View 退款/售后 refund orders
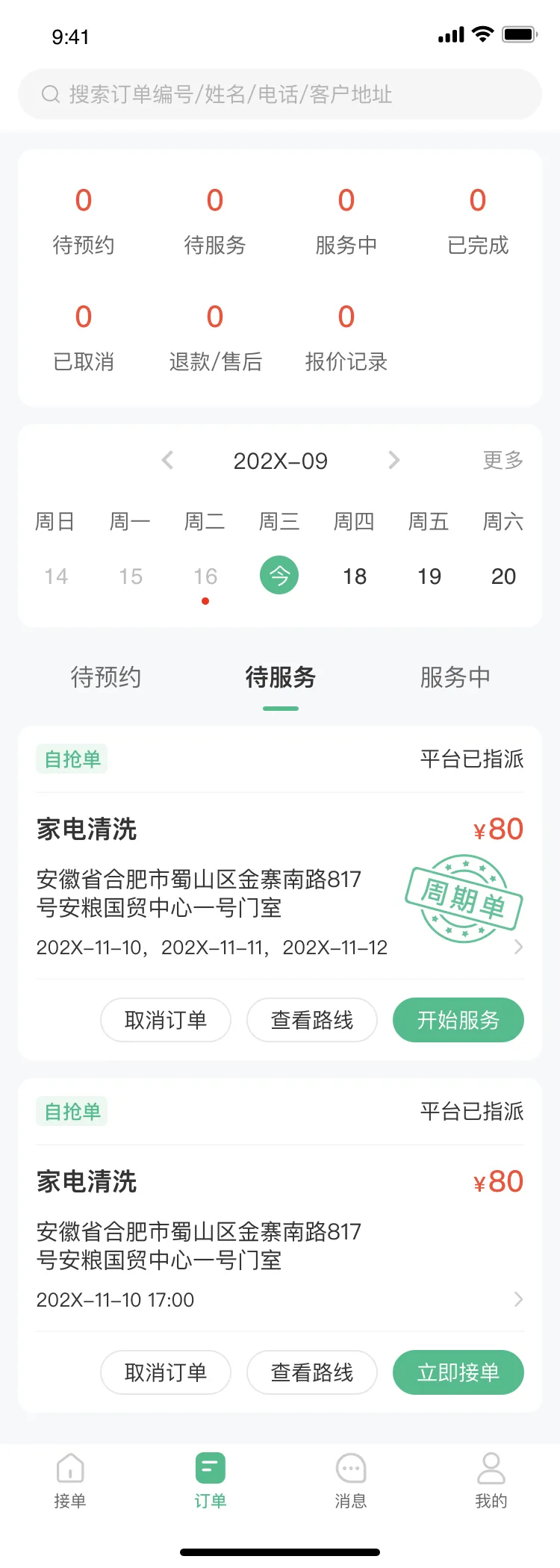The height and width of the screenshot is (1568, 560). [x=215, y=337]
